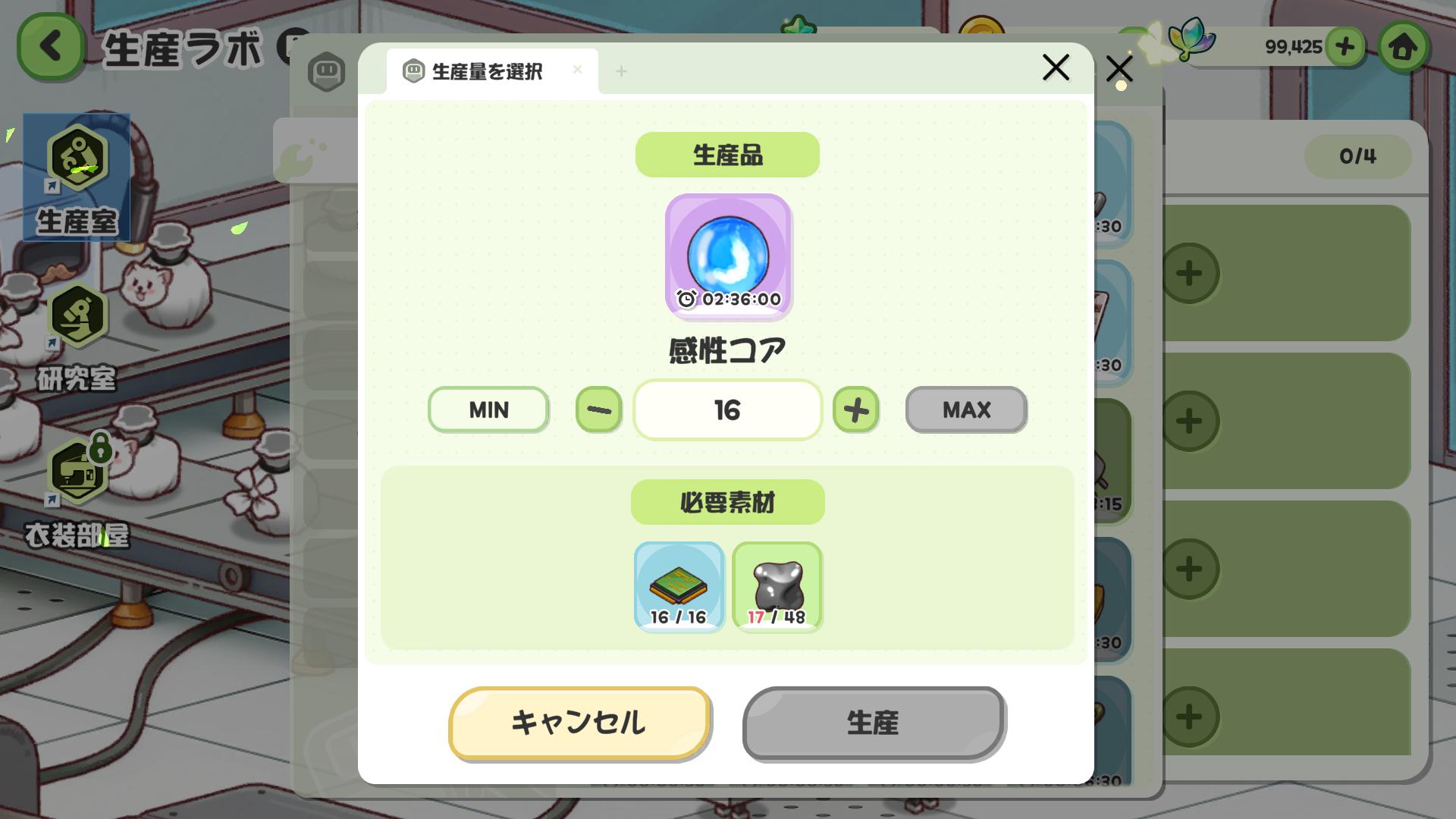Switch to the 生産室 room
Screen dimensions: 1456x819
click(77, 178)
